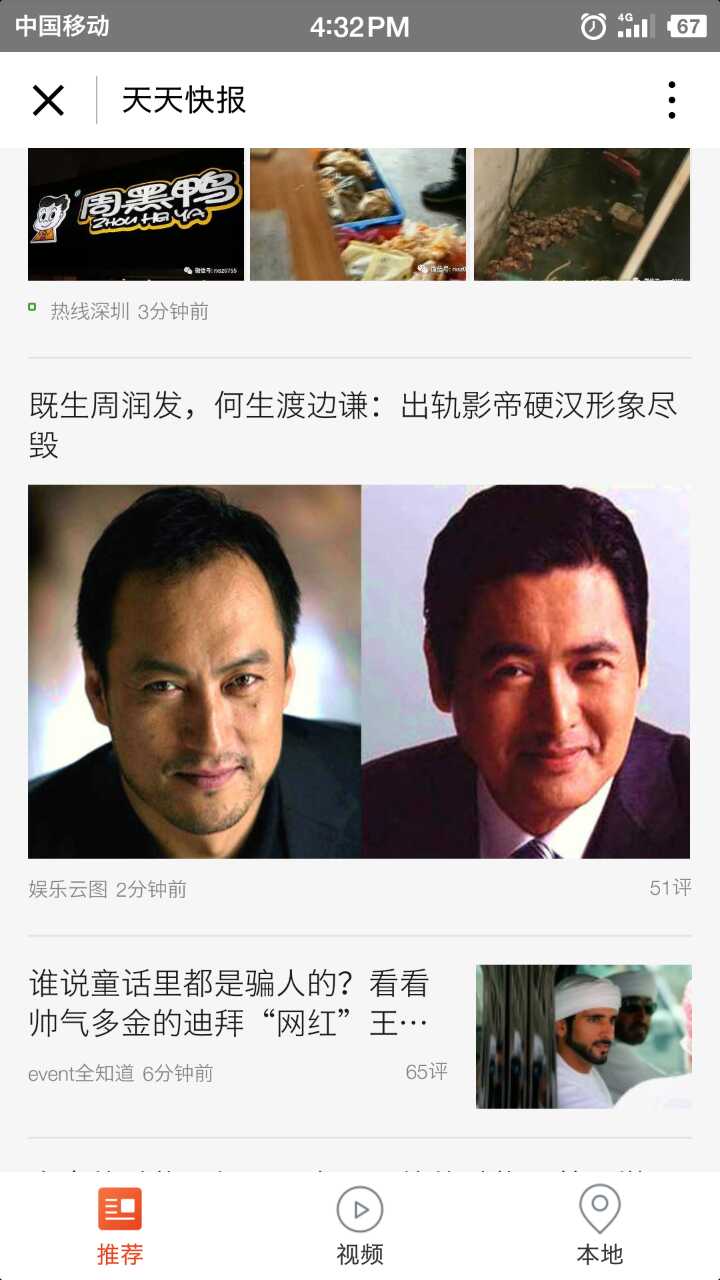Select the 推荐 tab
This screenshot has height=1280, width=720.
point(120,1226)
